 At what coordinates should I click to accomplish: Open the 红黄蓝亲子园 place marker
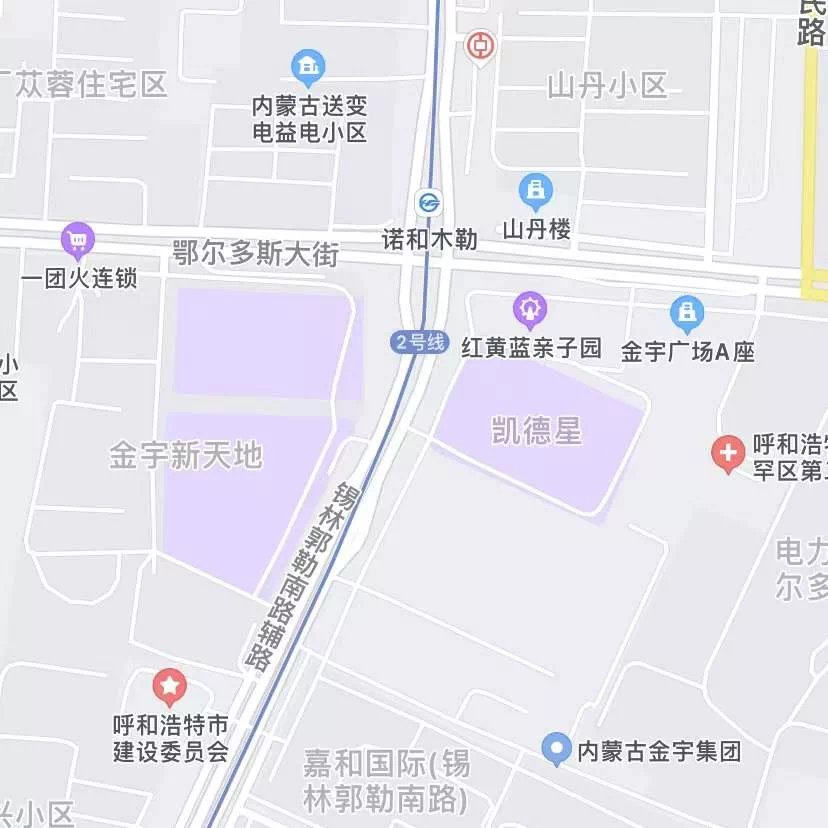pos(530,309)
